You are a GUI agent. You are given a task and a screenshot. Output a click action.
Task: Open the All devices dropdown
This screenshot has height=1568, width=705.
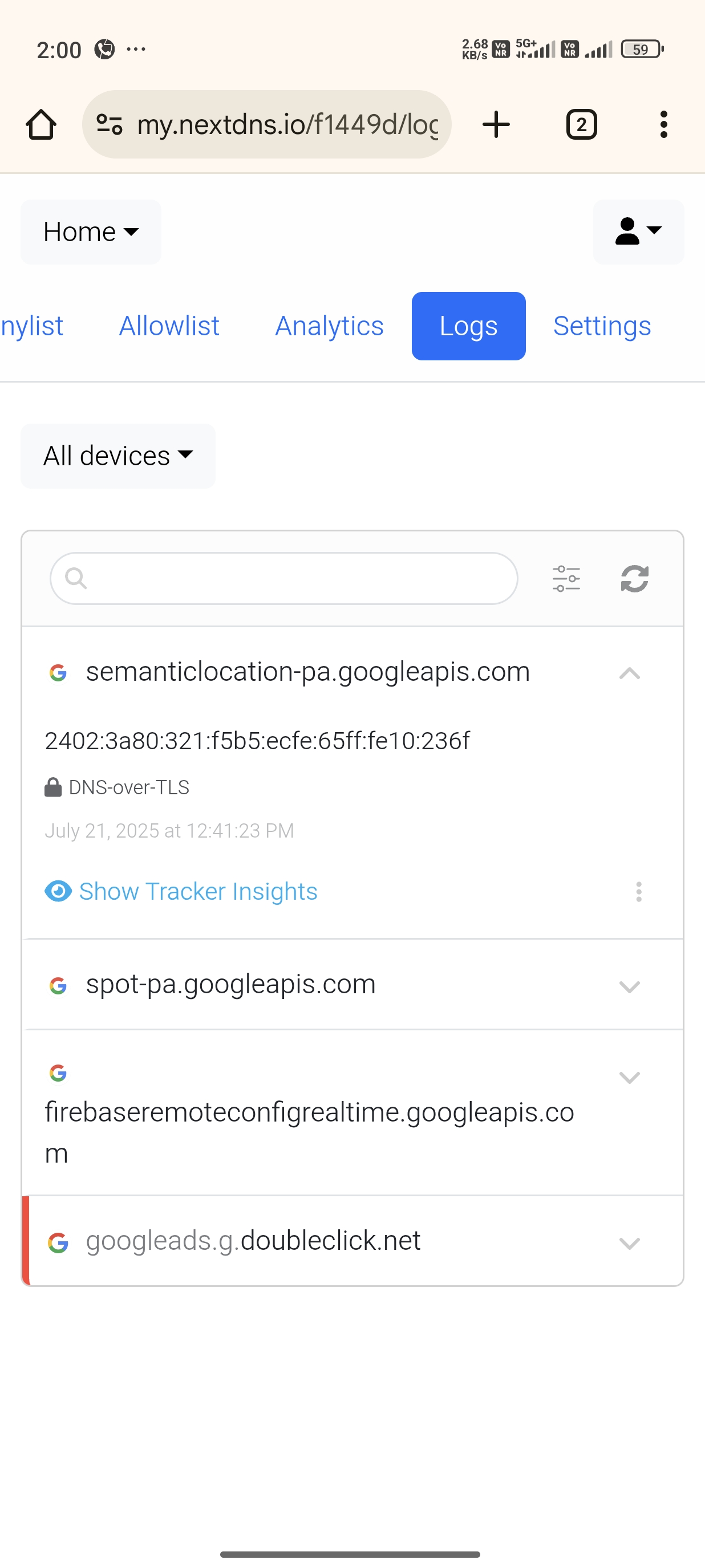(x=118, y=456)
